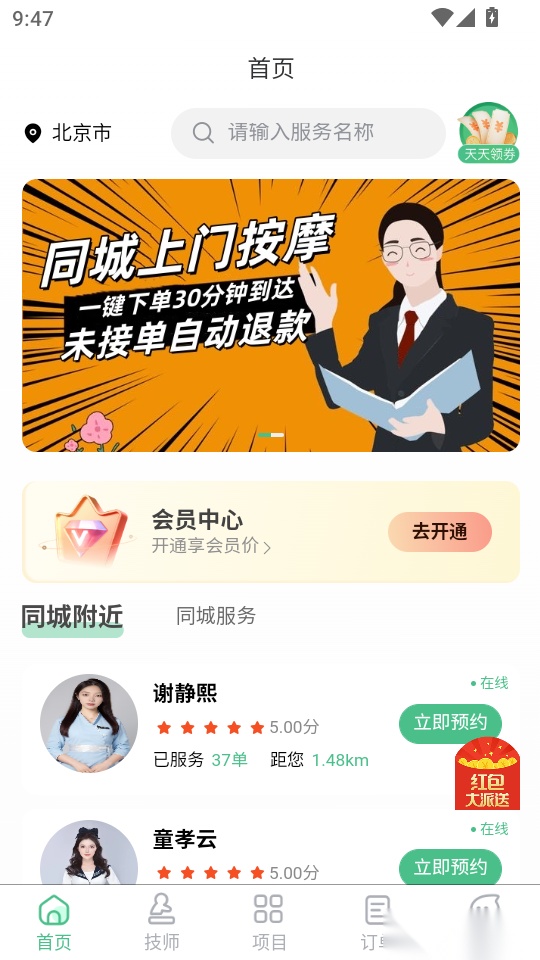
Task: Tap the 请输入服务名称 search box
Action: (x=308, y=133)
